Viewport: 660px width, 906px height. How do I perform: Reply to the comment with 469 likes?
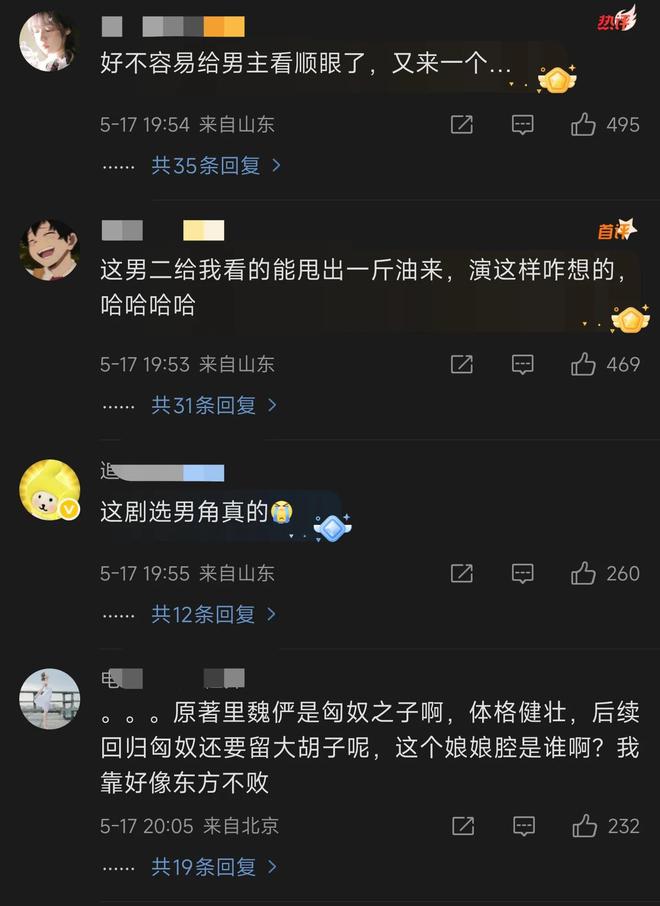[x=522, y=365]
